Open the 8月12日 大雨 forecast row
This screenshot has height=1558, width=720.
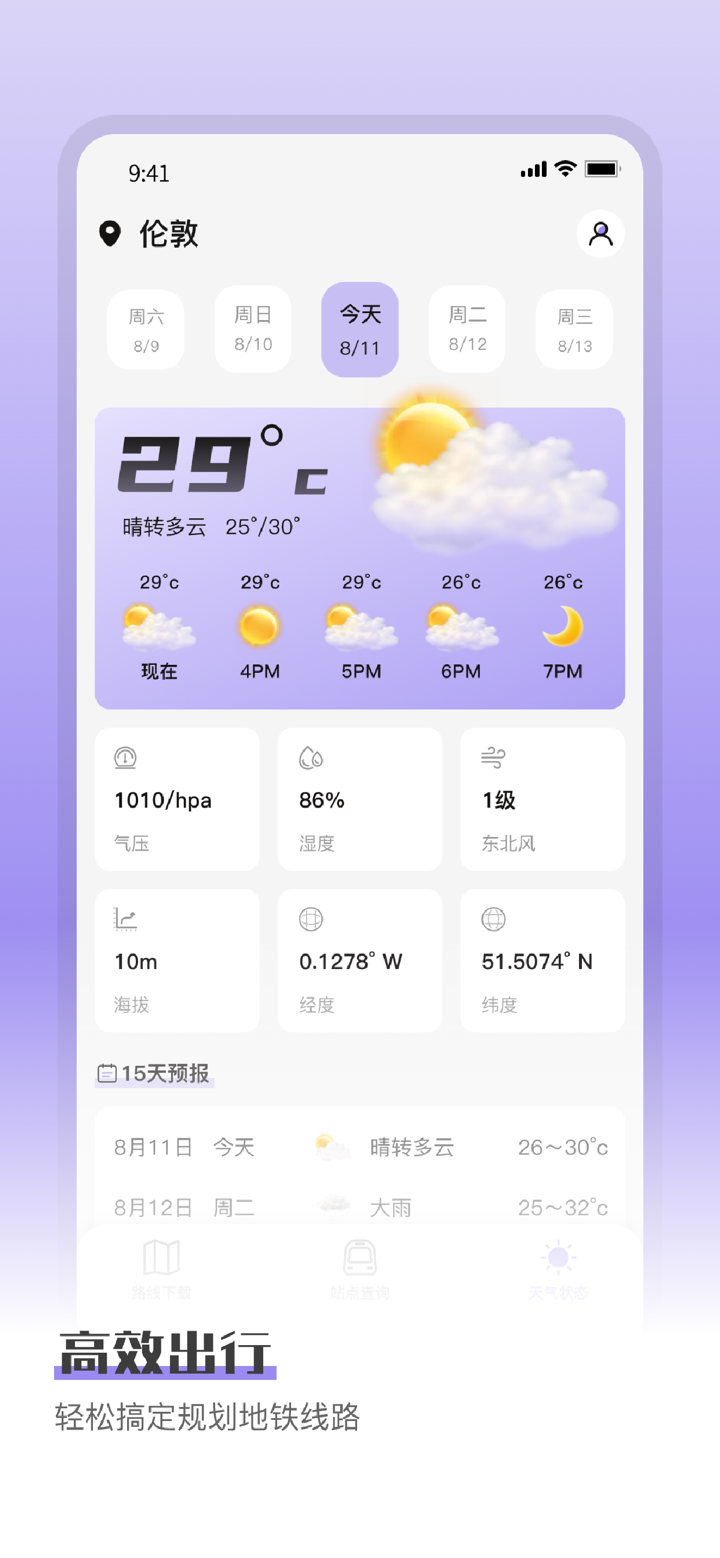pos(360,1207)
